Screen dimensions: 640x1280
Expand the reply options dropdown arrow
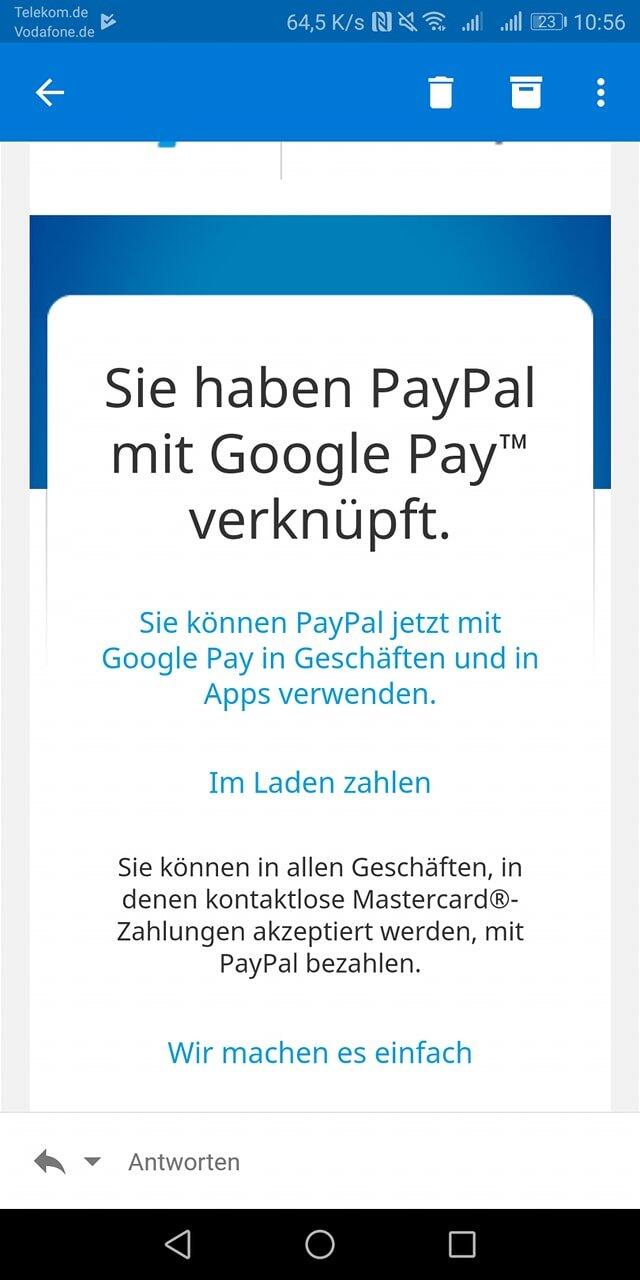point(92,1162)
